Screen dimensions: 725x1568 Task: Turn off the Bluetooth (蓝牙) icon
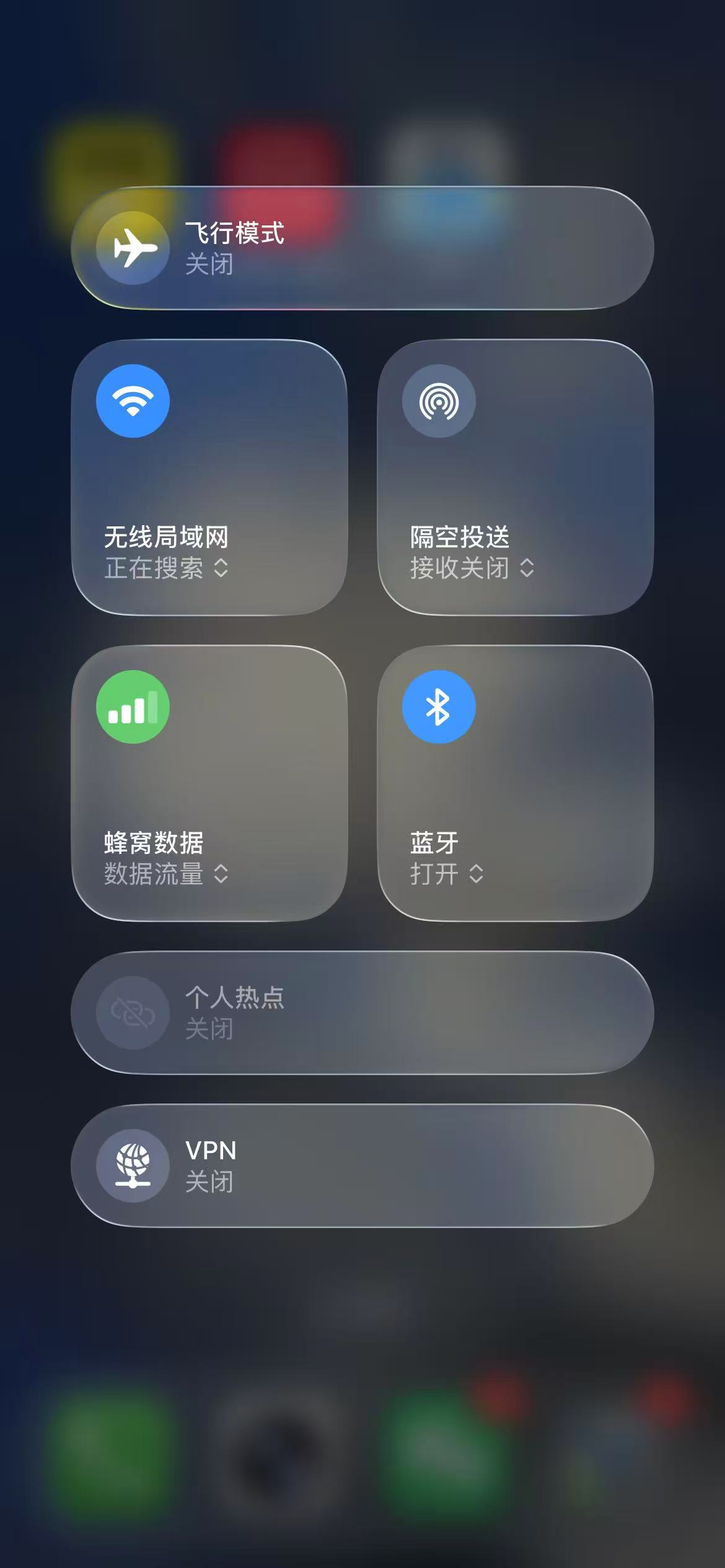(439, 707)
